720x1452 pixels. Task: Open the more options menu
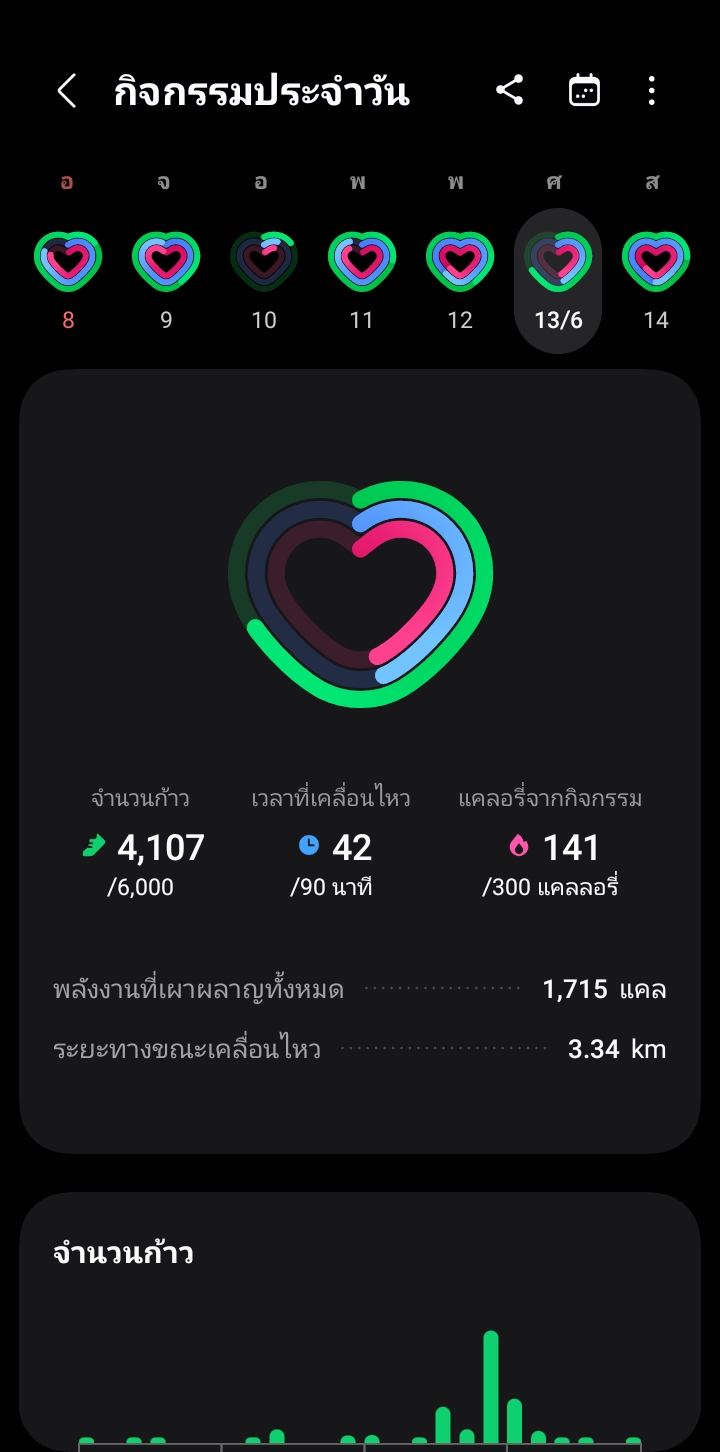[x=652, y=92]
